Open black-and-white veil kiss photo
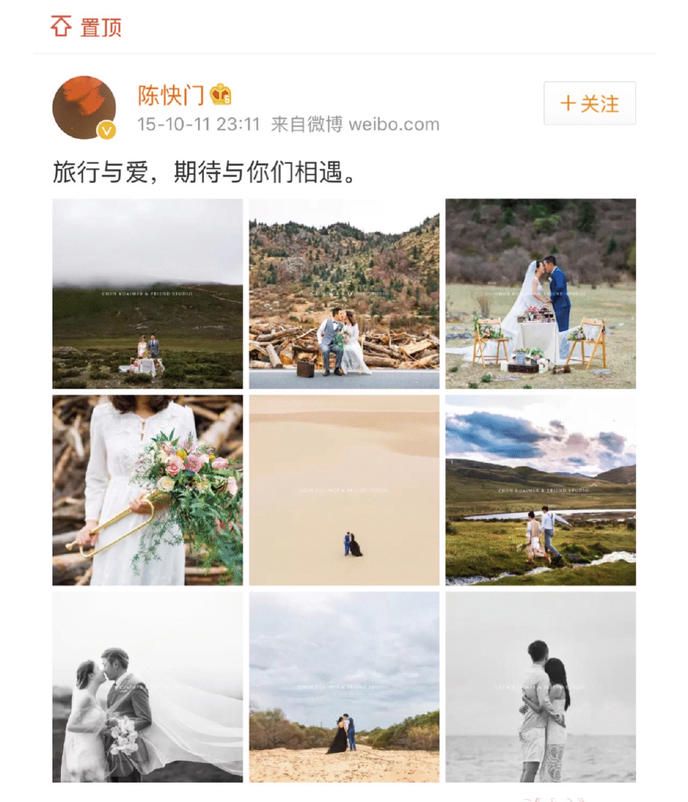This screenshot has height=802, width=688. click(x=147, y=686)
